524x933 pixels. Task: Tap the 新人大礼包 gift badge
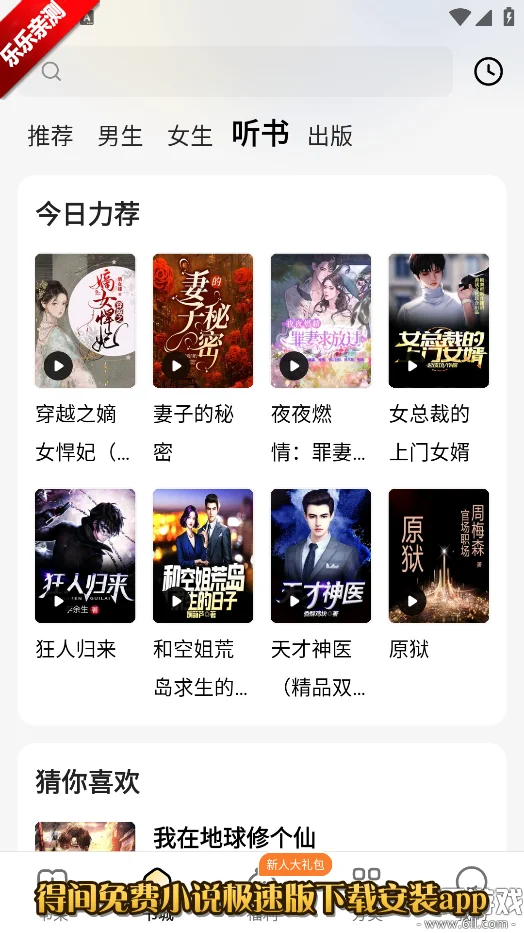(x=295, y=865)
